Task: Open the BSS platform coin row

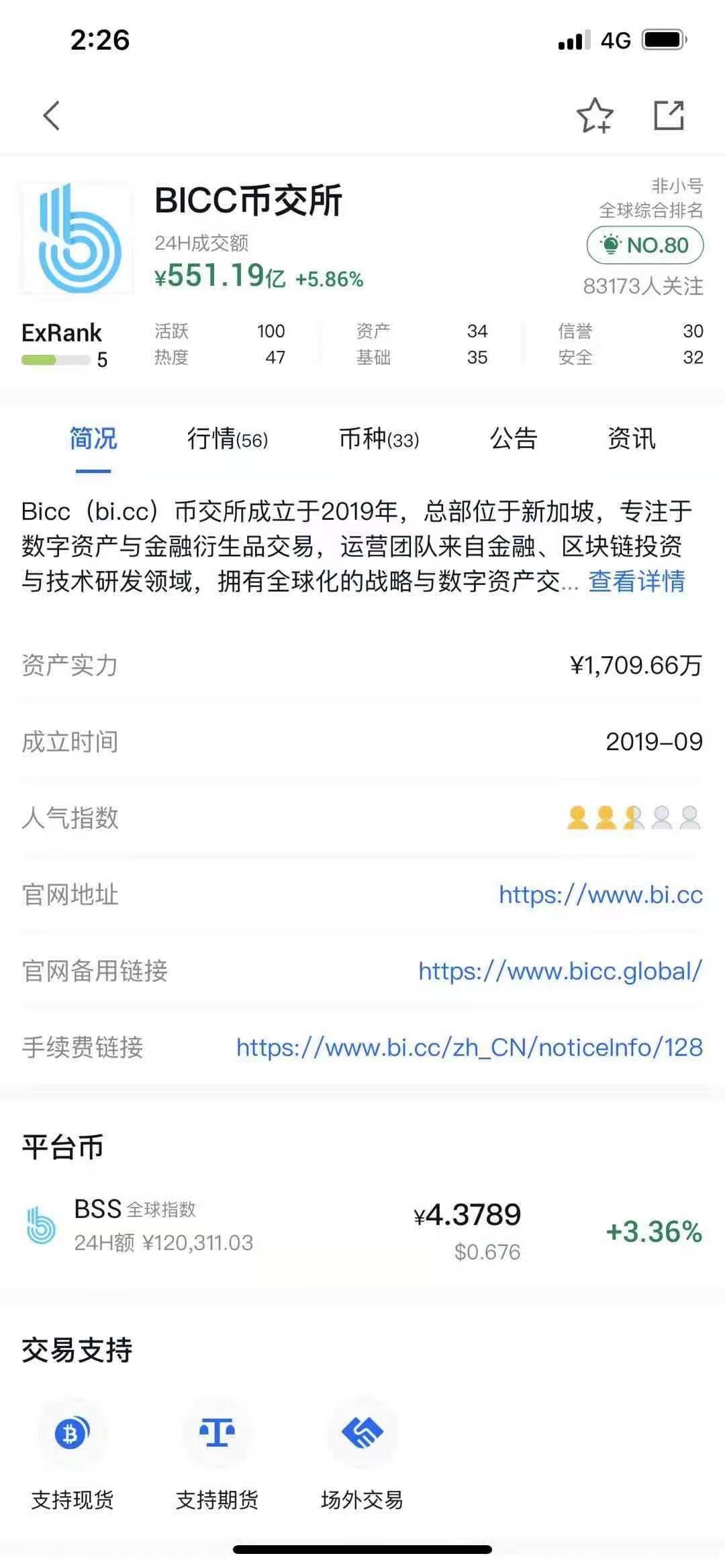Action: click(x=362, y=1229)
